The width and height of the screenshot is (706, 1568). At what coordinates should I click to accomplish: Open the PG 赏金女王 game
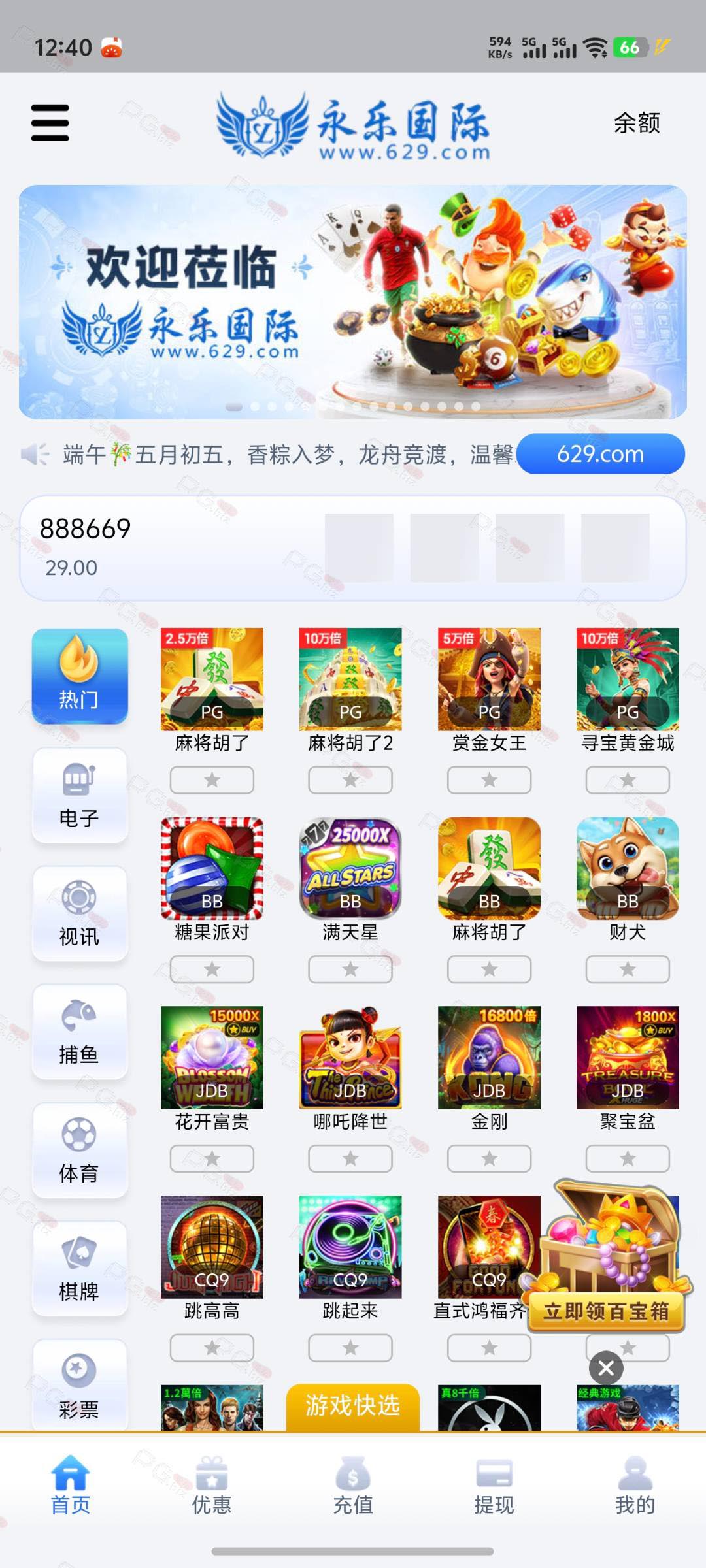489,690
